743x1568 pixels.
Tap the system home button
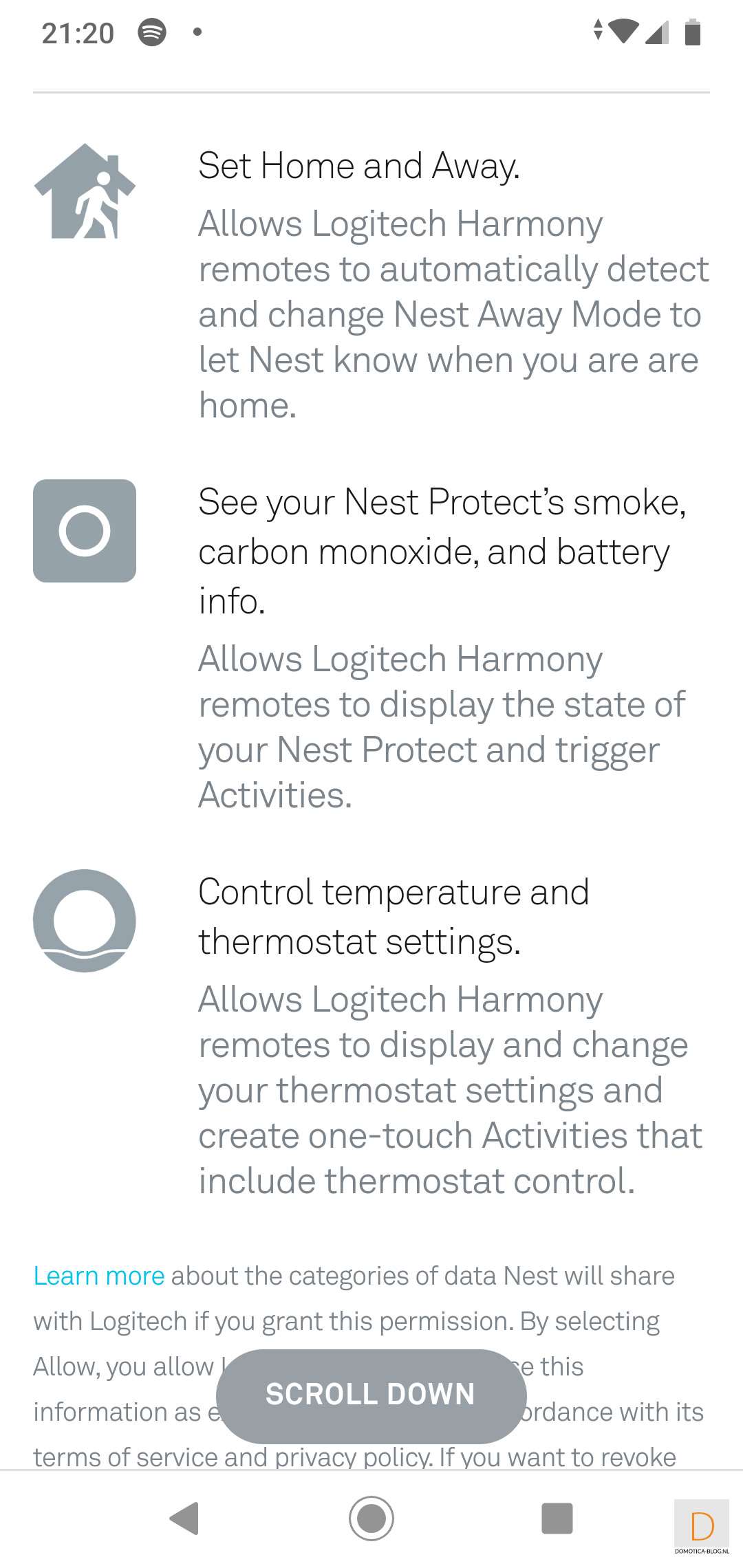tap(371, 1518)
